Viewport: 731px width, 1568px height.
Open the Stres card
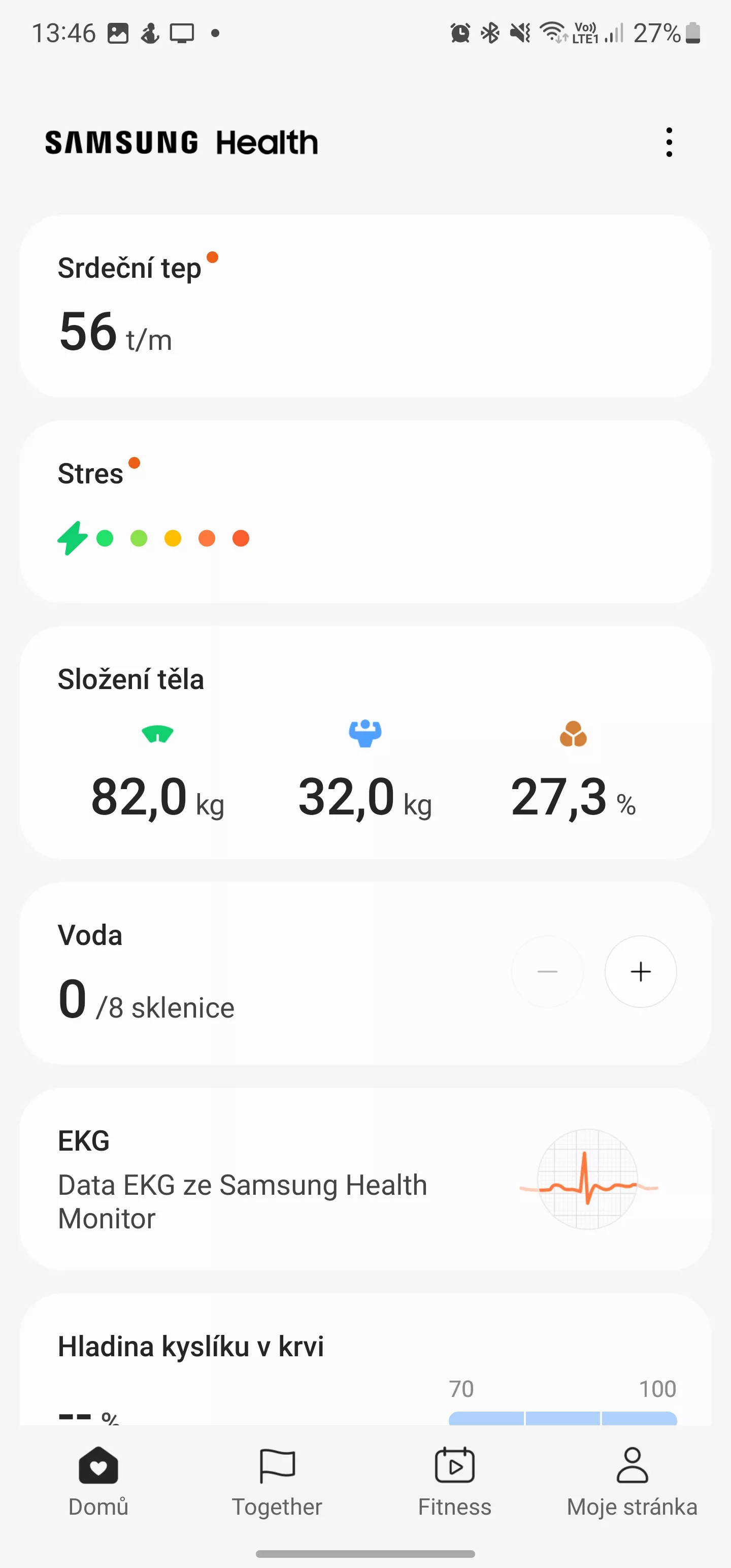coord(365,512)
